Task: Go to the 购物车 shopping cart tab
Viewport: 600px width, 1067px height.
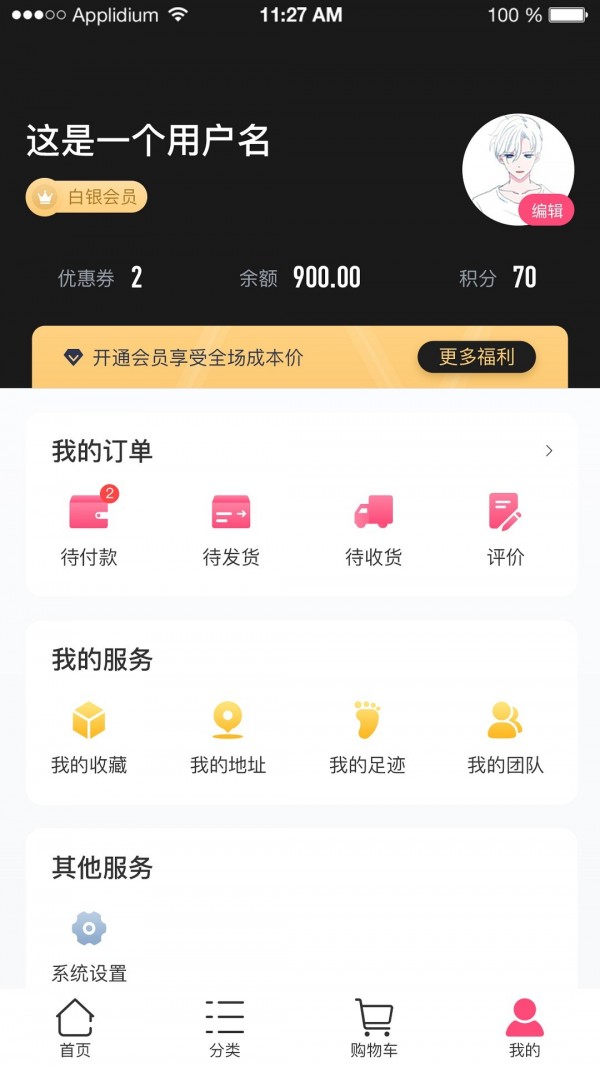Action: click(x=374, y=1027)
